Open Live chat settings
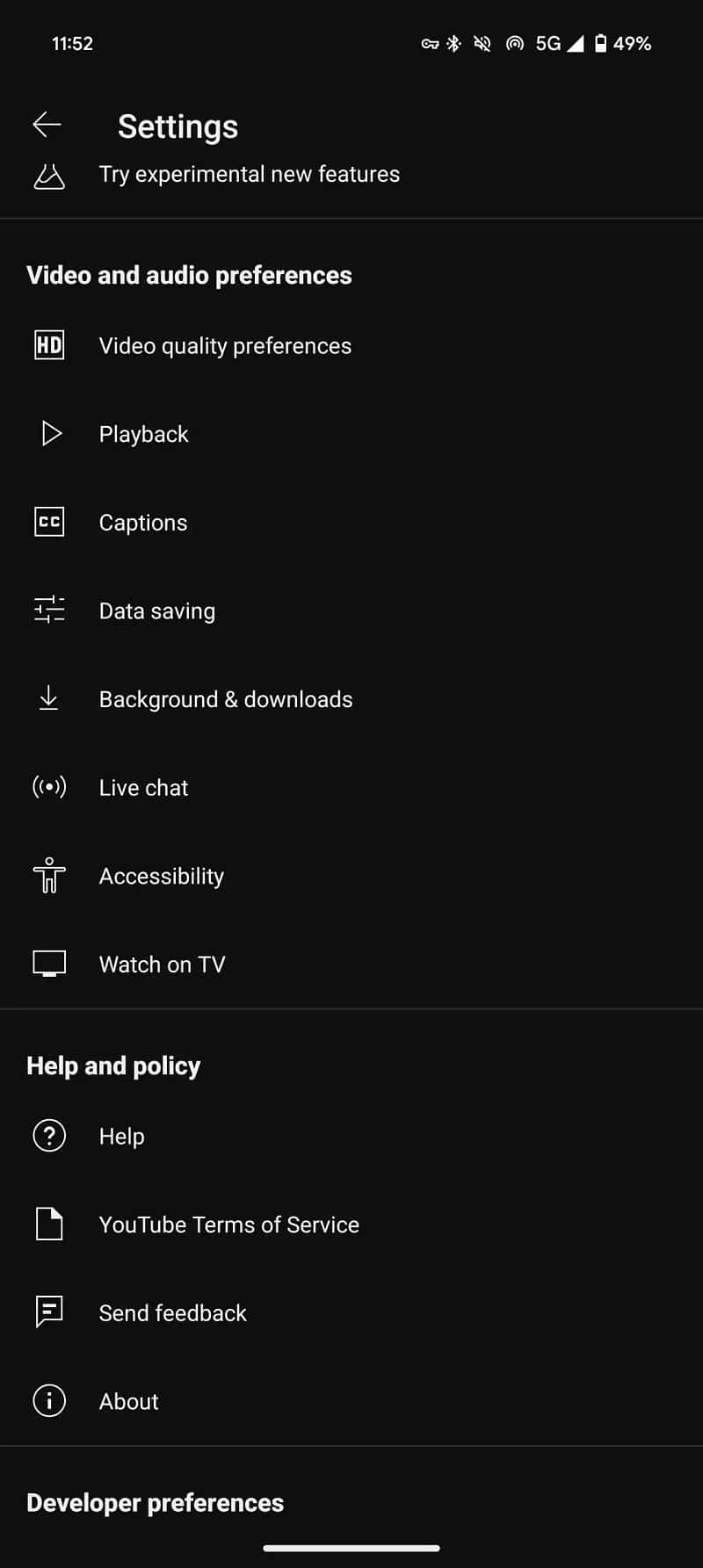 point(351,787)
